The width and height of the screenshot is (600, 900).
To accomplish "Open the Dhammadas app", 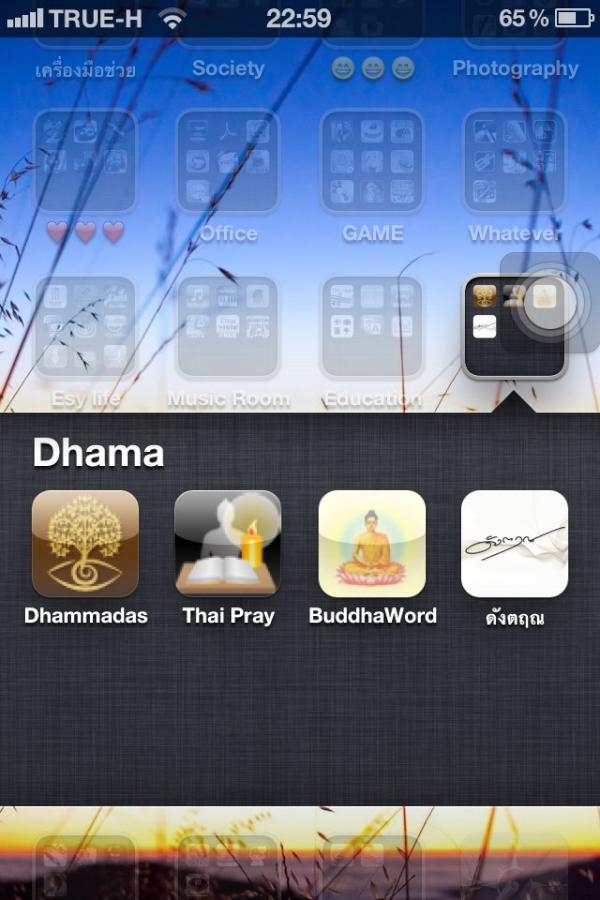I will pos(85,543).
